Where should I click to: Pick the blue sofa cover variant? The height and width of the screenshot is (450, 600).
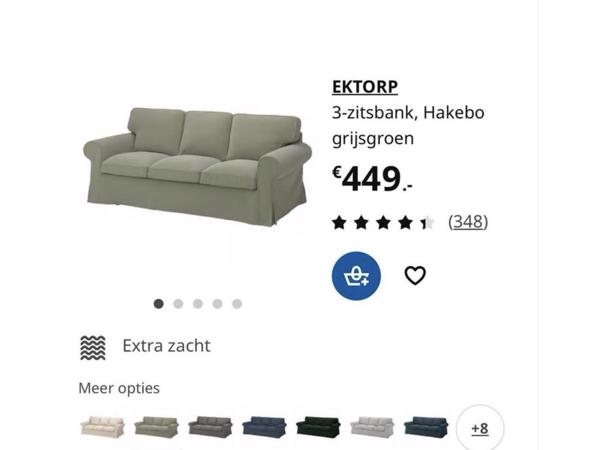pyautogui.click(x=264, y=427)
